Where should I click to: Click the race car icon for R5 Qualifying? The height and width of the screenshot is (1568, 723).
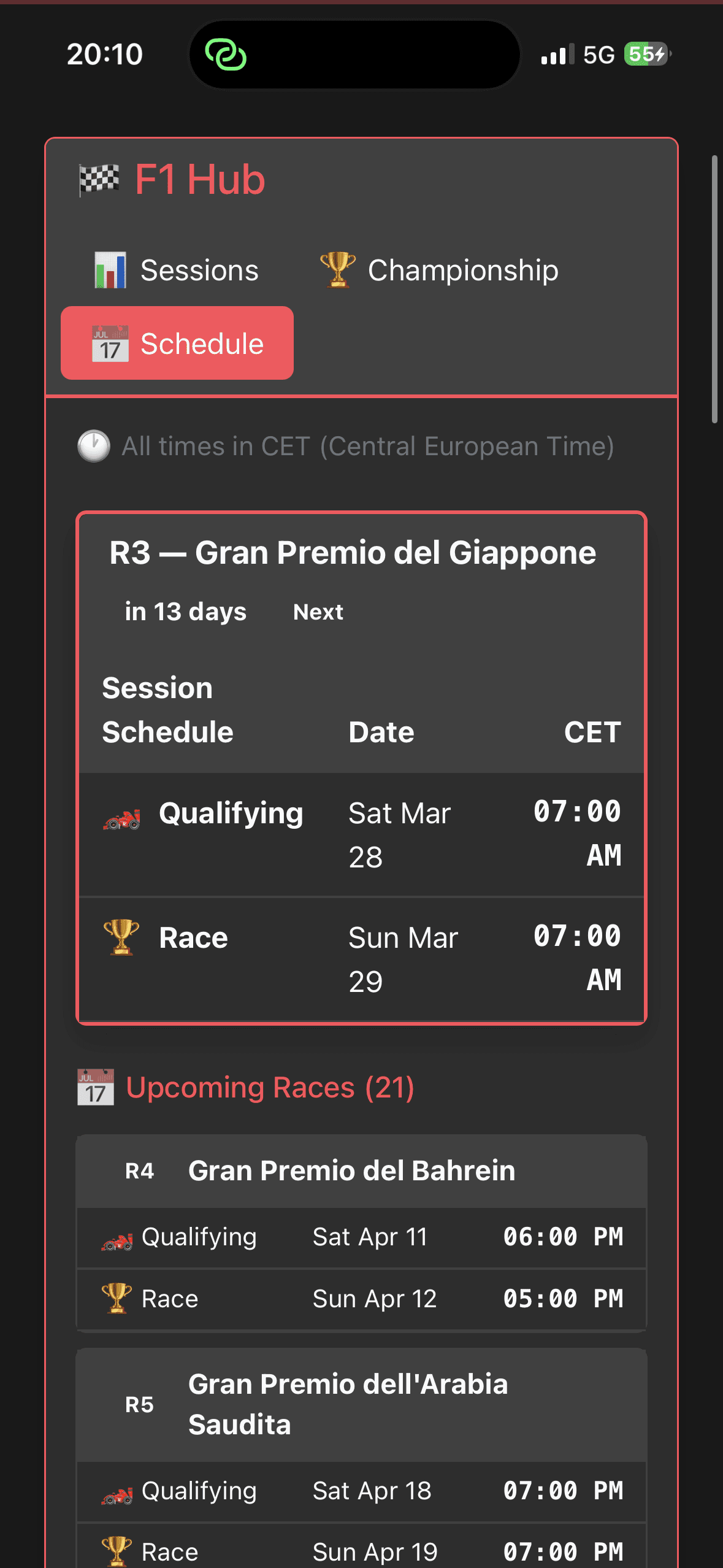pyautogui.click(x=117, y=1491)
